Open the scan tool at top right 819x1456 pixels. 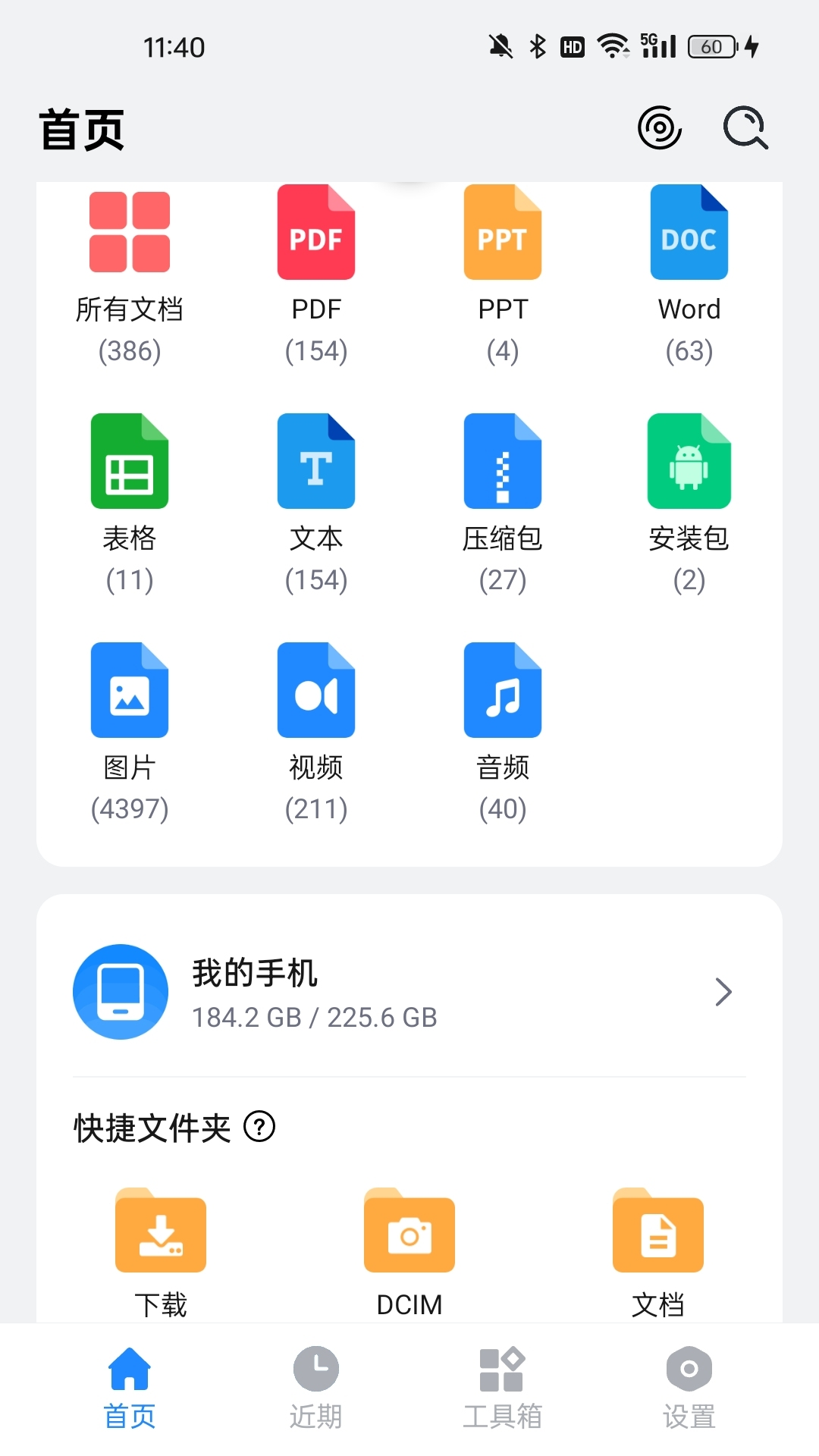pyautogui.click(x=659, y=128)
